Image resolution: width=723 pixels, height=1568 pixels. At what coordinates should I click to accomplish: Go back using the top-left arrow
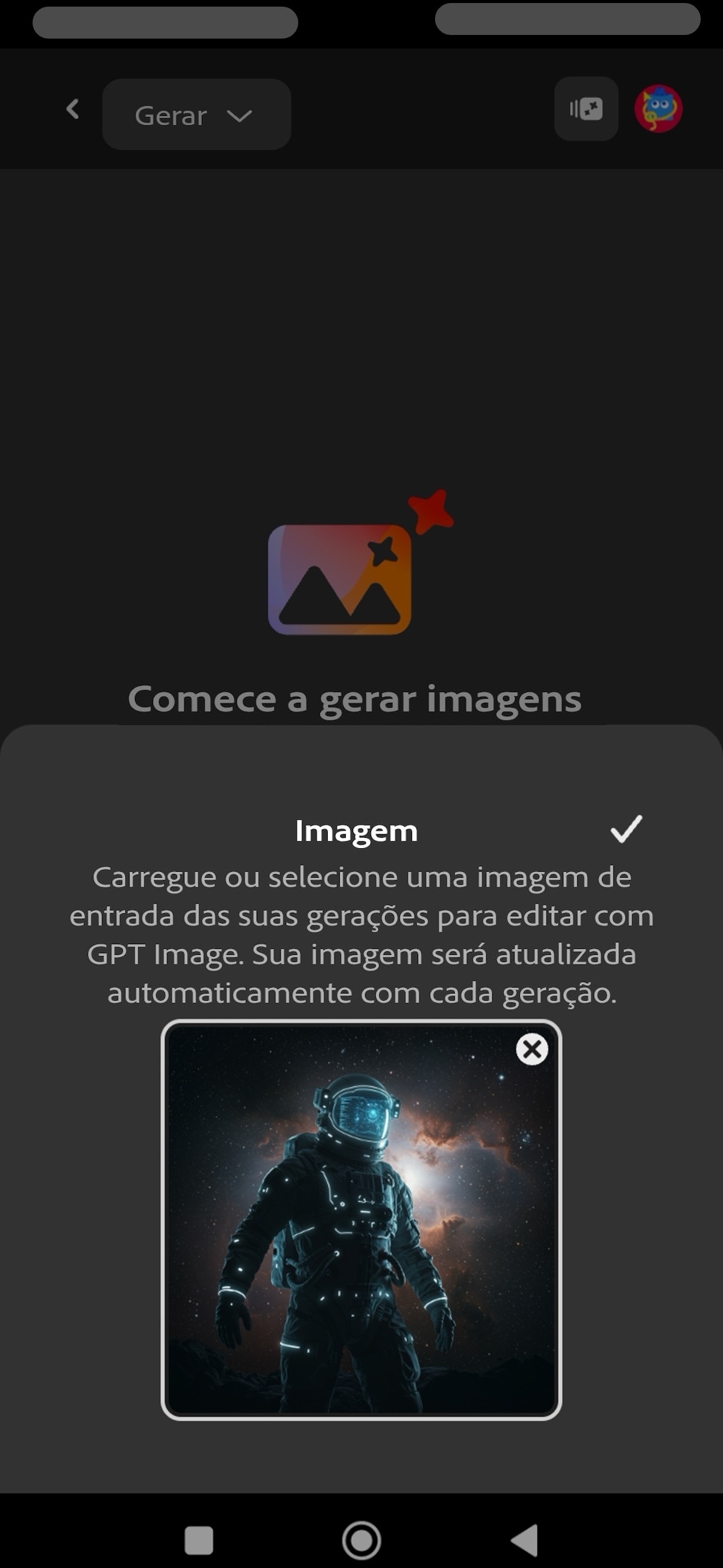click(72, 110)
